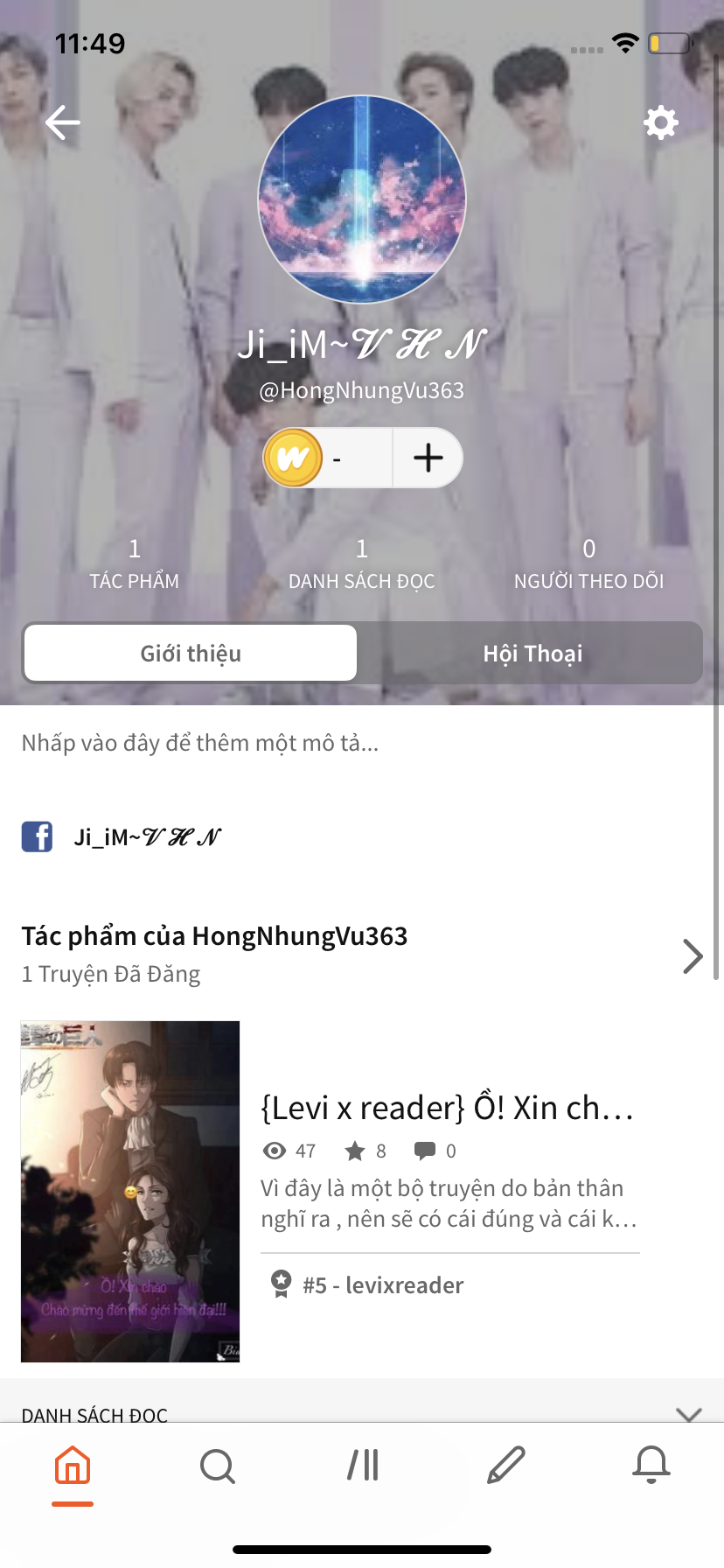
Task: Go to the Home tab
Action: point(73,1466)
